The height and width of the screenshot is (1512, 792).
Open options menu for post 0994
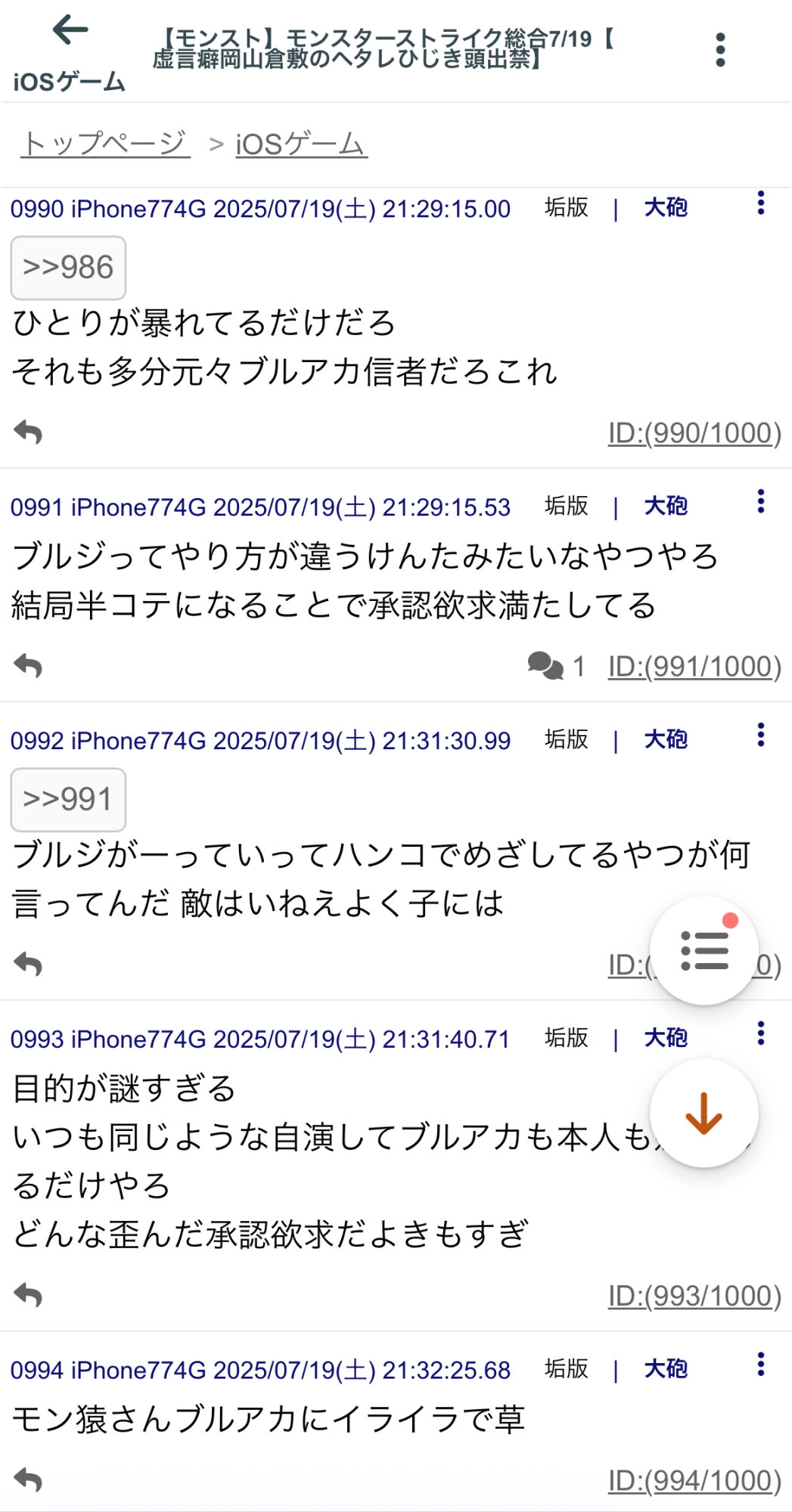point(760,1365)
